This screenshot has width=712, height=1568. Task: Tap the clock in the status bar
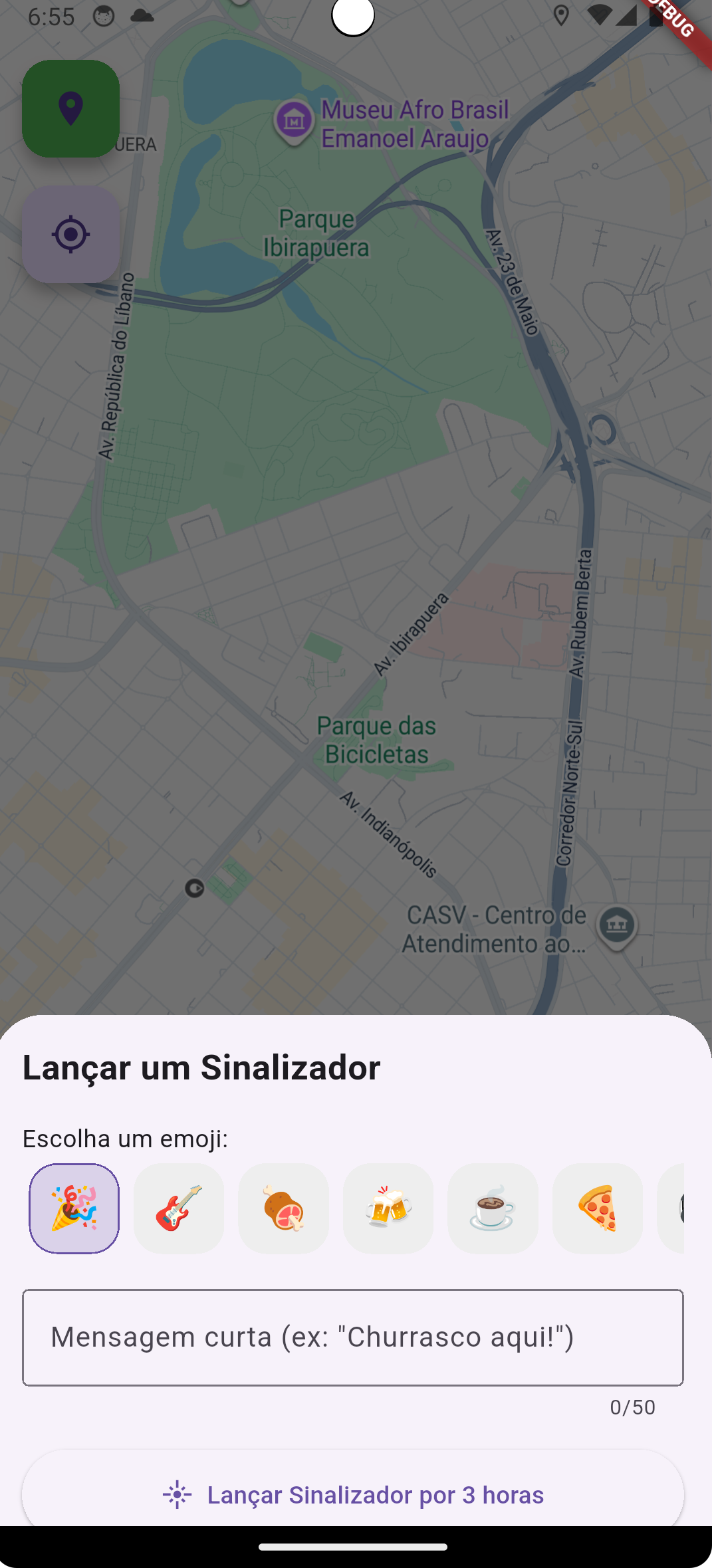coord(51,17)
